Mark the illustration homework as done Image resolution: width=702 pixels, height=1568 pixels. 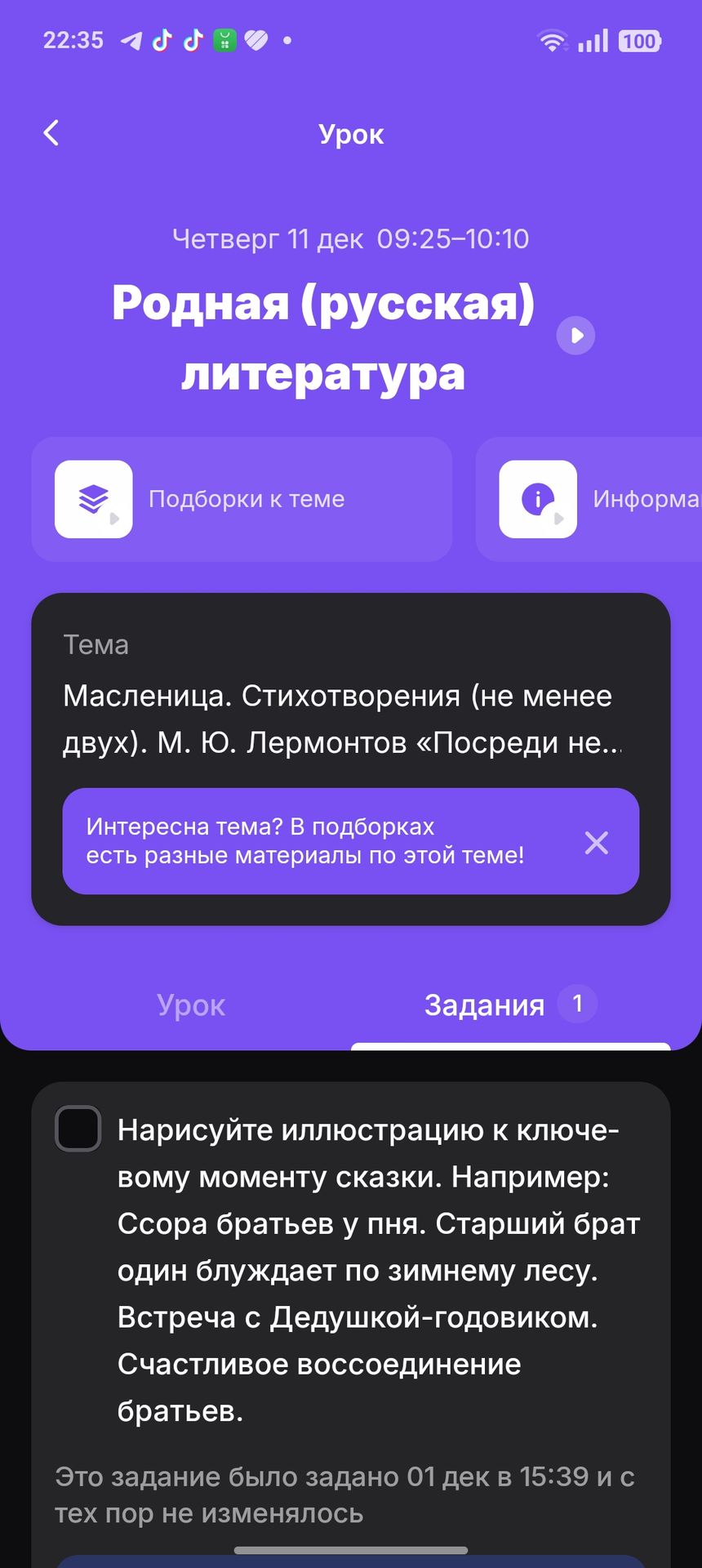point(78,1129)
